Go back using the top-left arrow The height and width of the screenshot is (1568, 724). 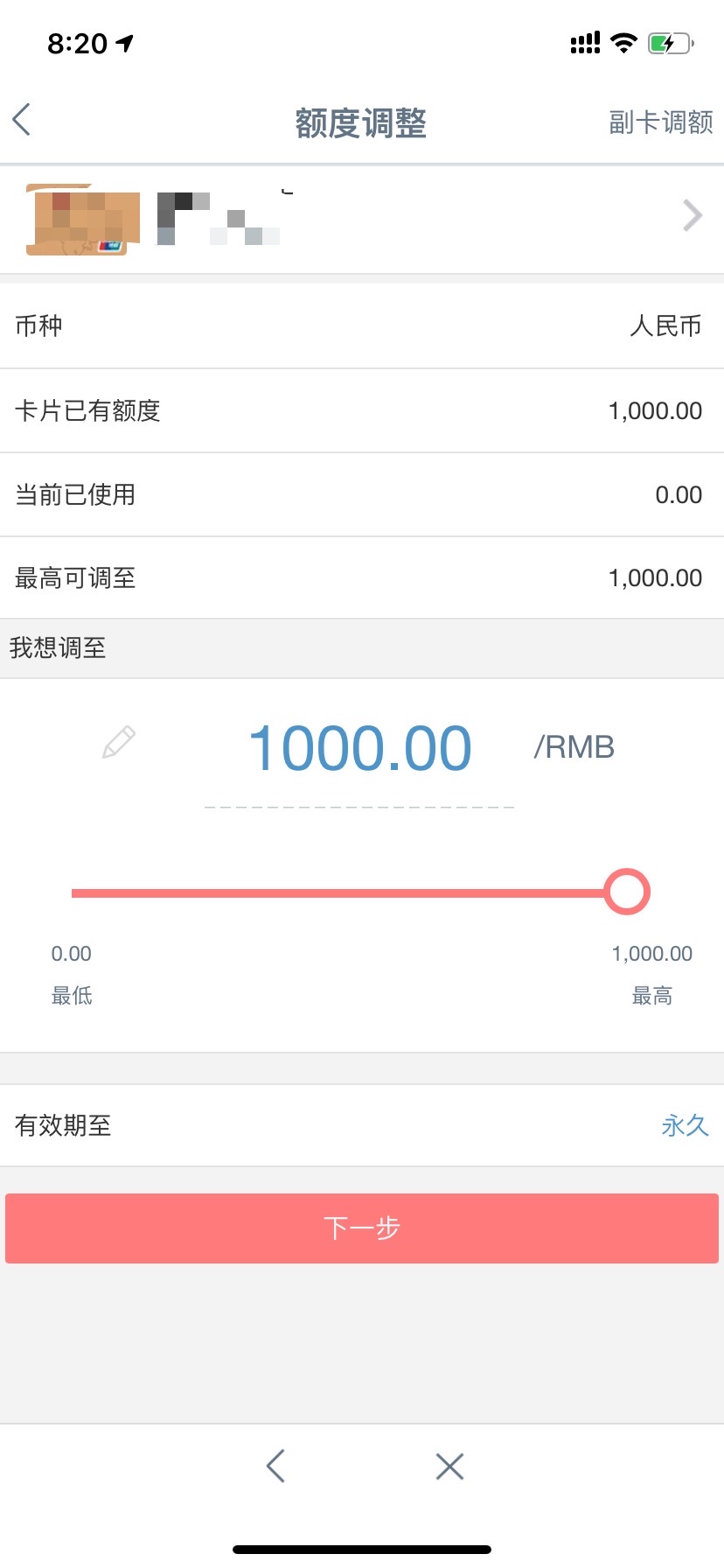point(23,120)
